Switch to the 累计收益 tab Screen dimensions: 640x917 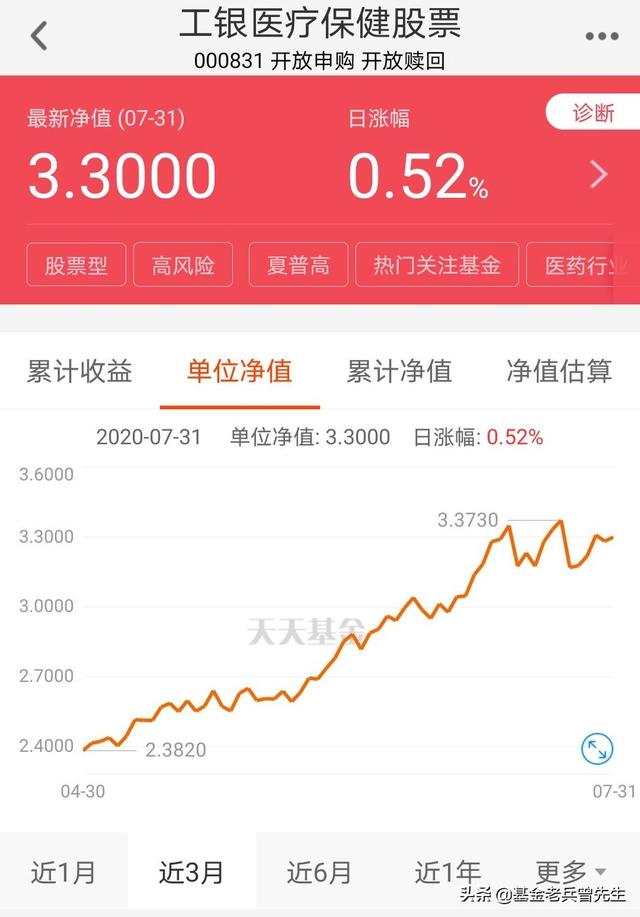(x=80, y=372)
